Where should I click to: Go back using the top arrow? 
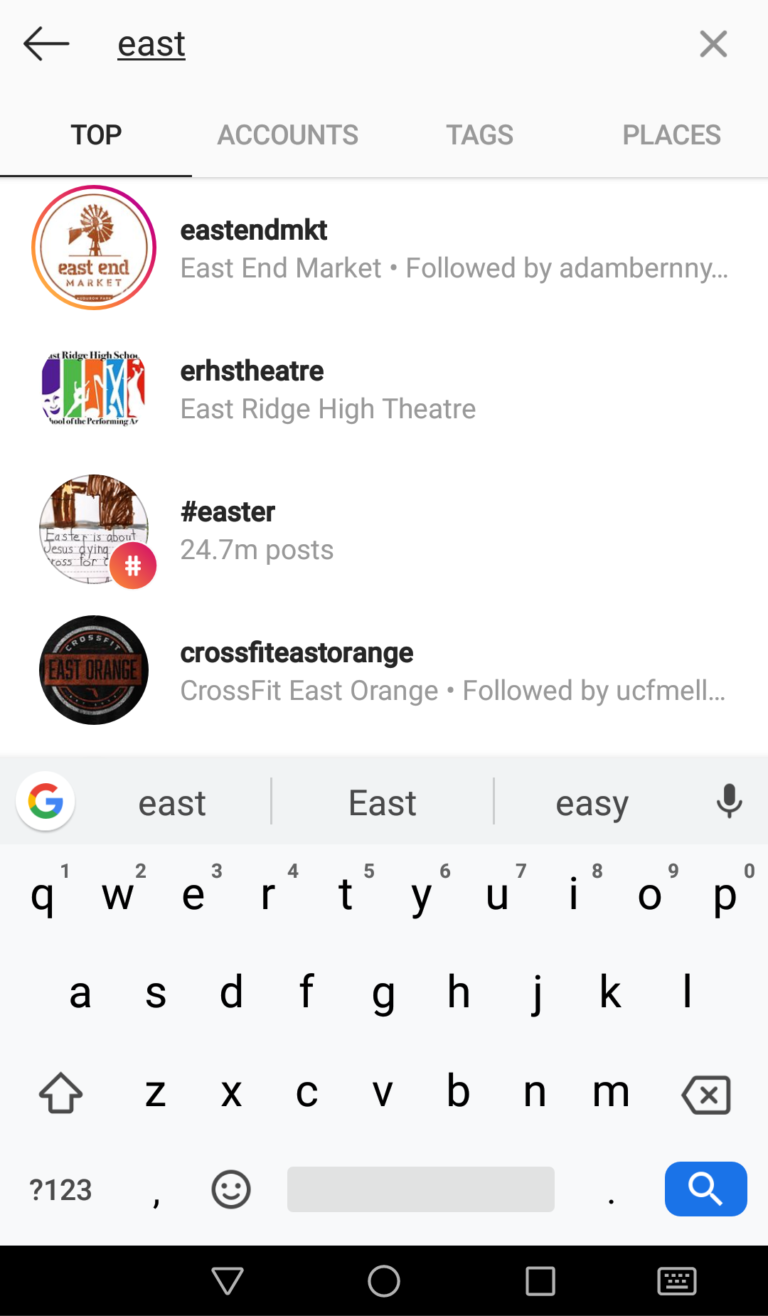coord(46,44)
